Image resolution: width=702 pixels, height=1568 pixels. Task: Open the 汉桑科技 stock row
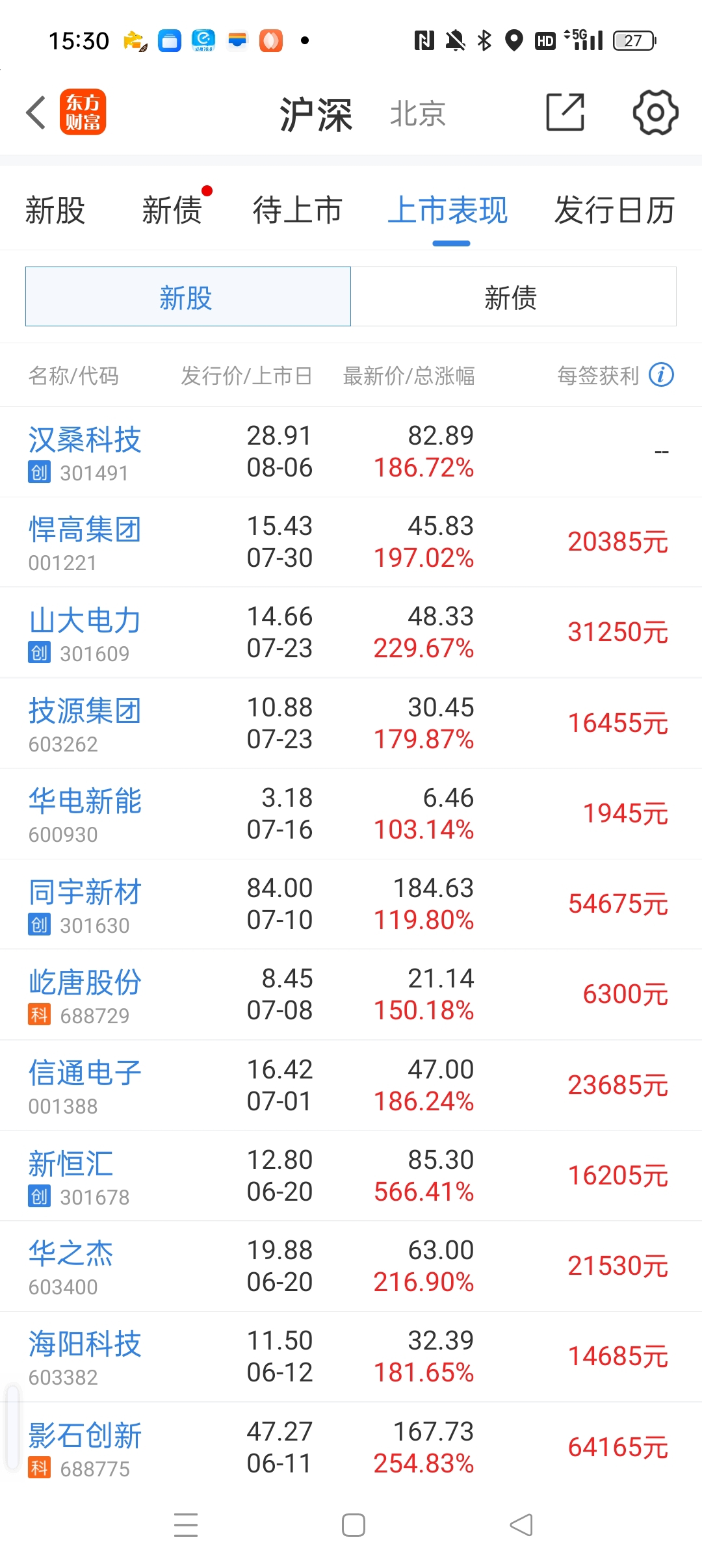coord(351,452)
